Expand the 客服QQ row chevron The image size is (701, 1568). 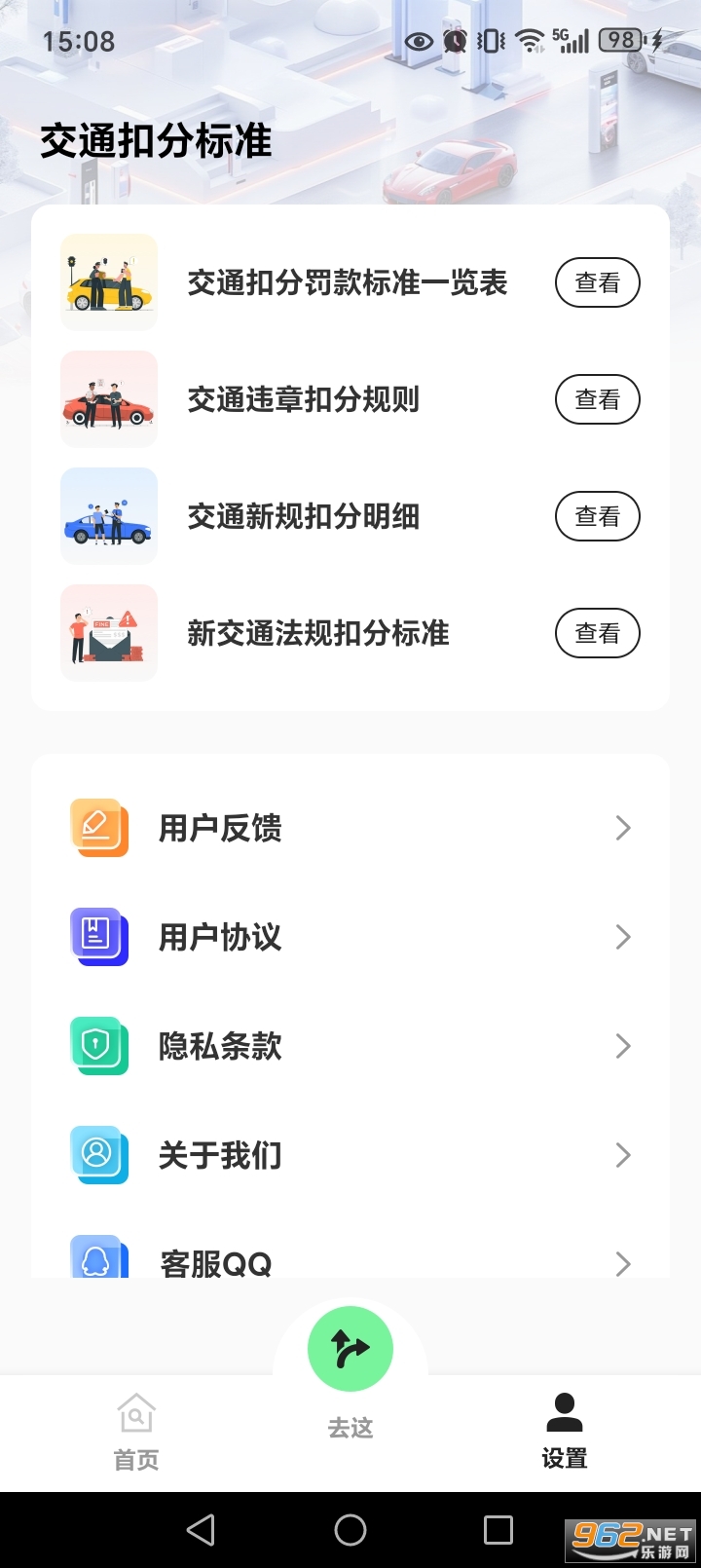tap(623, 1263)
